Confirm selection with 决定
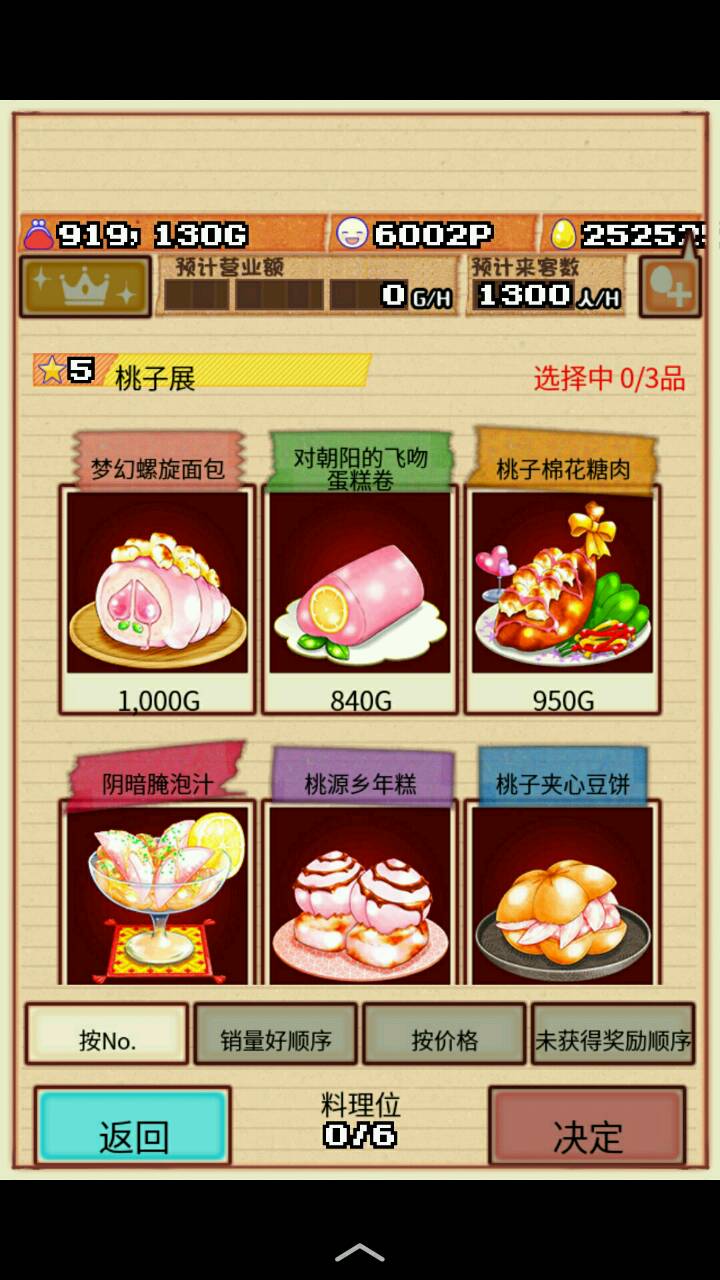This screenshot has width=720, height=1280. [587, 1127]
